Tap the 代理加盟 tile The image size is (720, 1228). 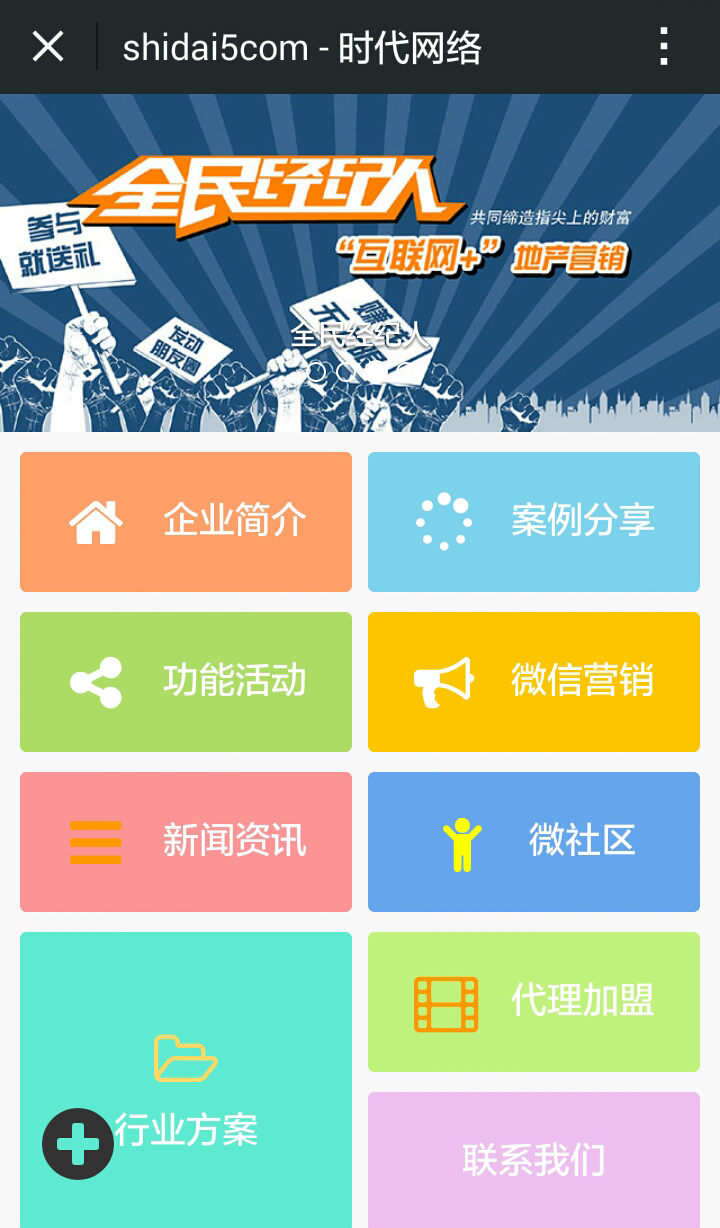tap(534, 1002)
